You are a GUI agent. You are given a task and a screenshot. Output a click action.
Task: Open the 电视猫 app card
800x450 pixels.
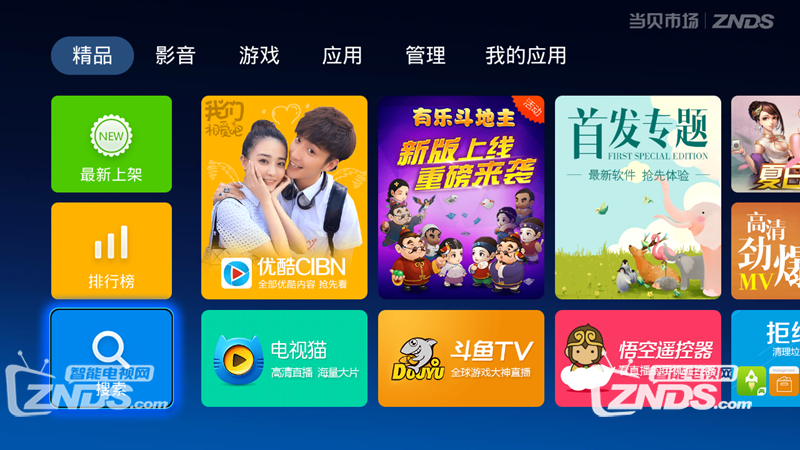[284, 358]
